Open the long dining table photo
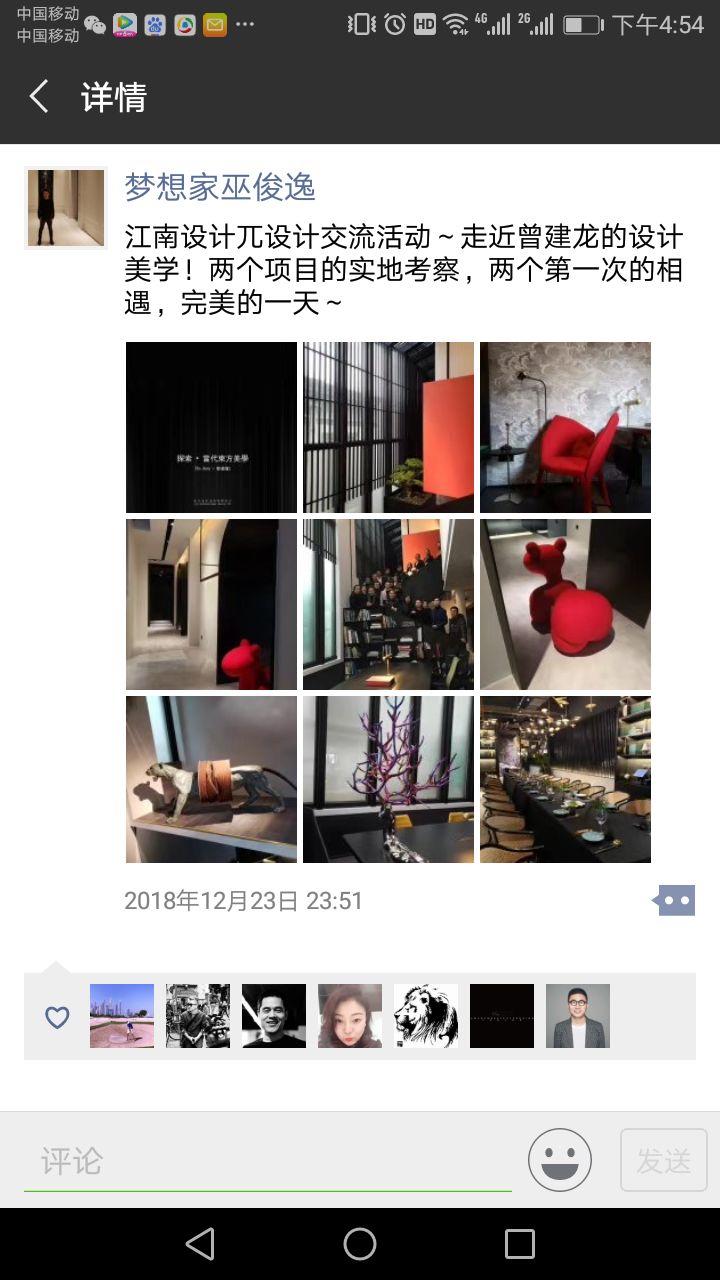This screenshot has height=1280, width=720. click(x=565, y=779)
